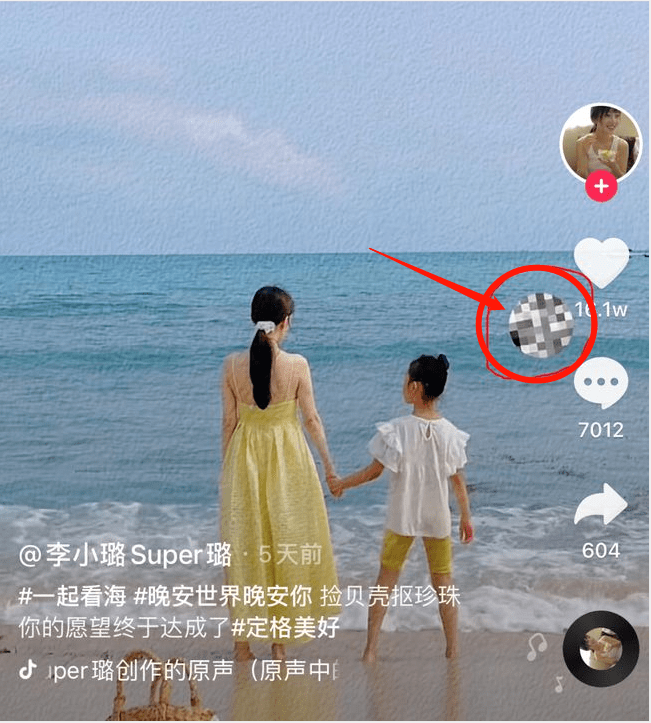Screen dimensions: 651x723
Task: Open the #一起看海 hashtag
Action: point(72,598)
